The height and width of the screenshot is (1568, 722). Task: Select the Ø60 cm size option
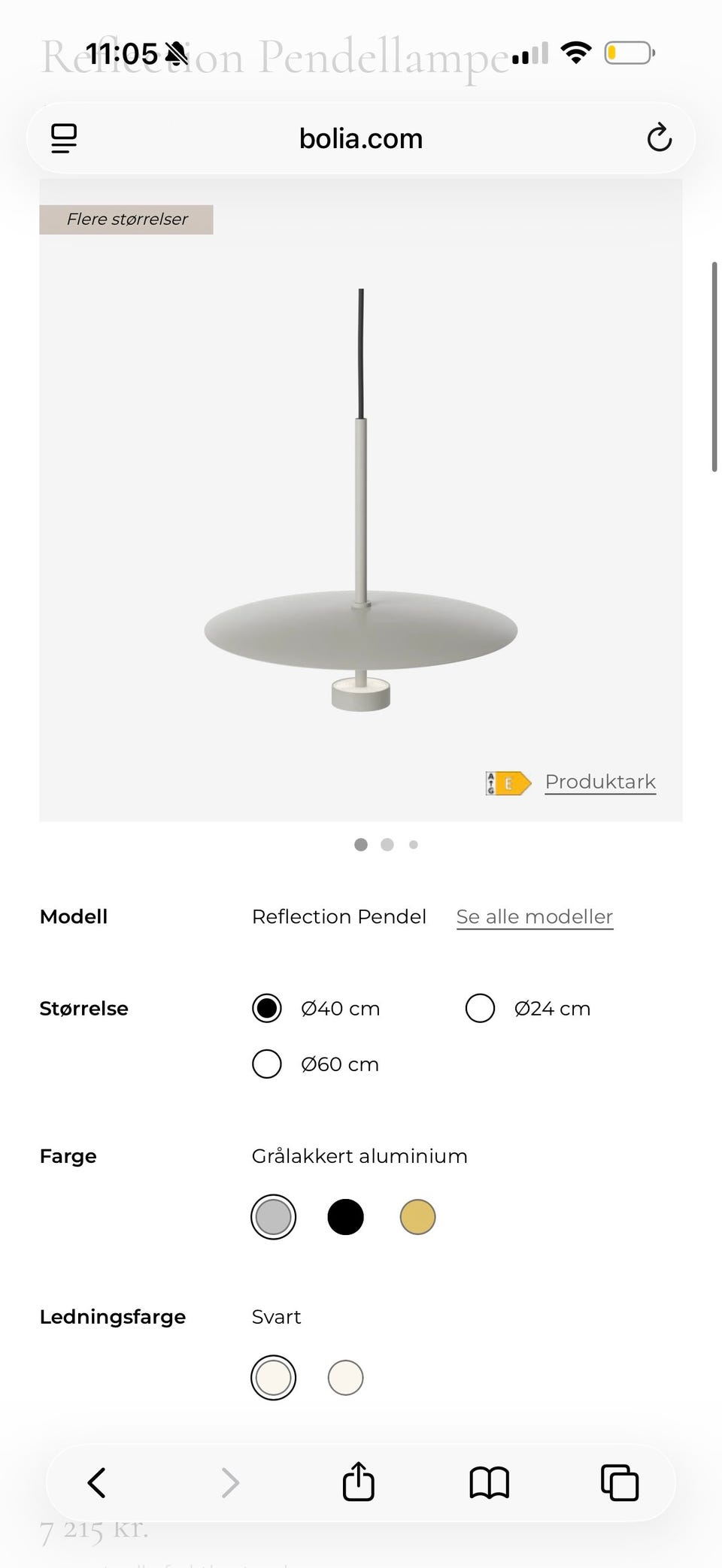coord(266,1064)
